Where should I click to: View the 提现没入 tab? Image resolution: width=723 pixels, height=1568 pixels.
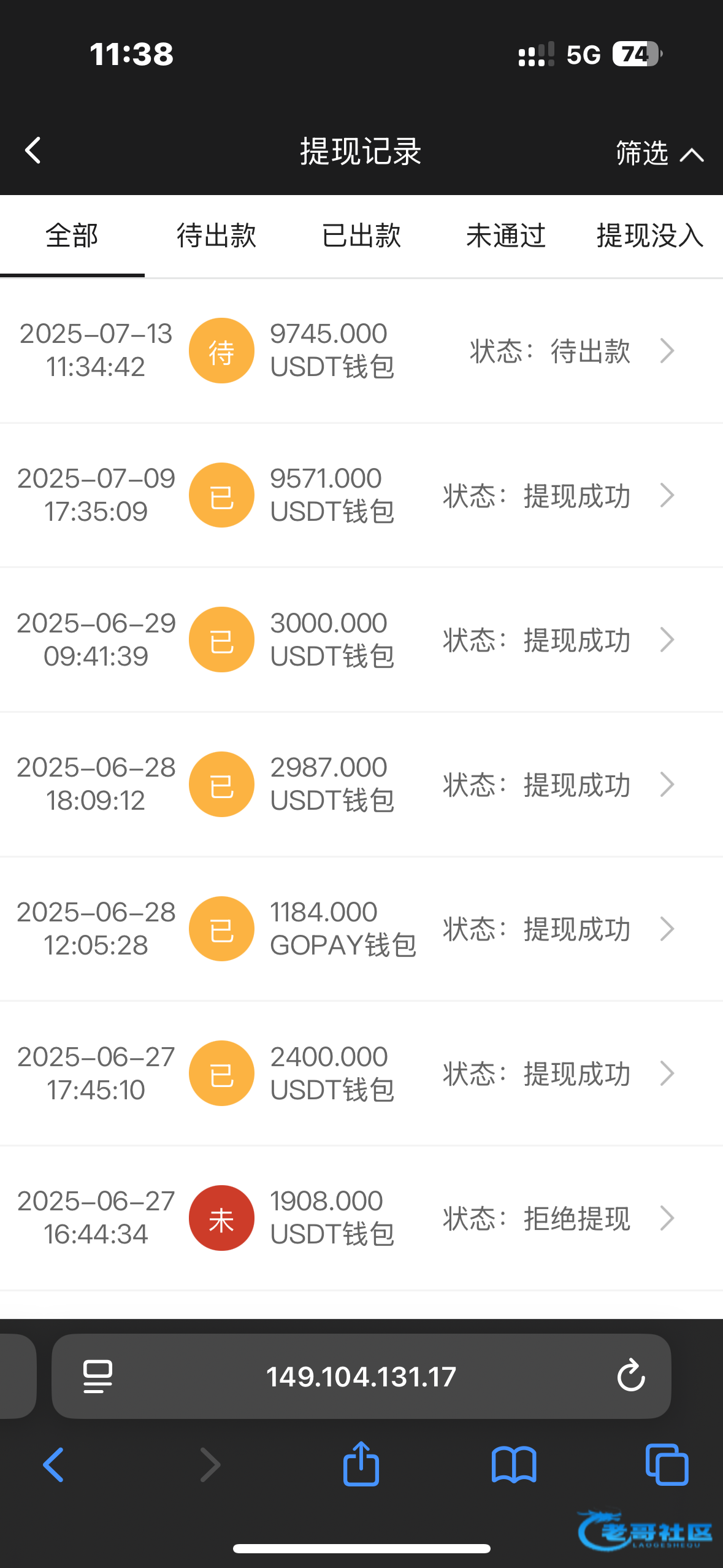650,236
